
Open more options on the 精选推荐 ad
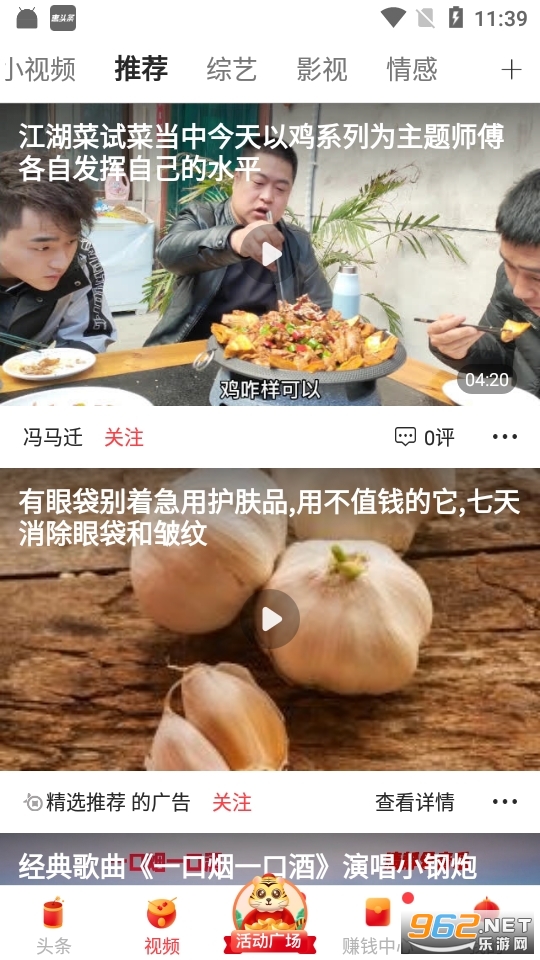pos(505,801)
